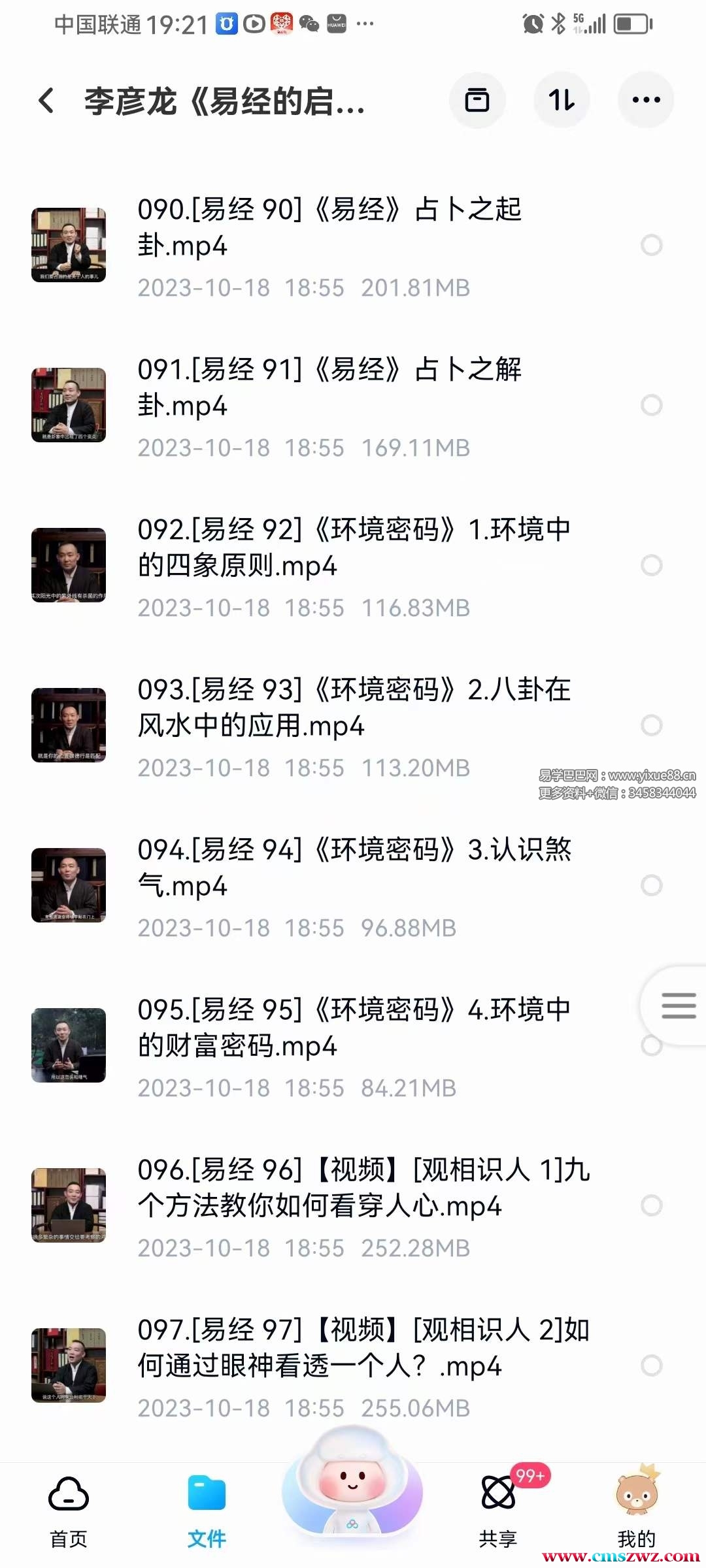Screen dimensions: 706x1568
Task: Select the 091 占卜之解卦.mp4 file circle
Action: [x=651, y=405]
